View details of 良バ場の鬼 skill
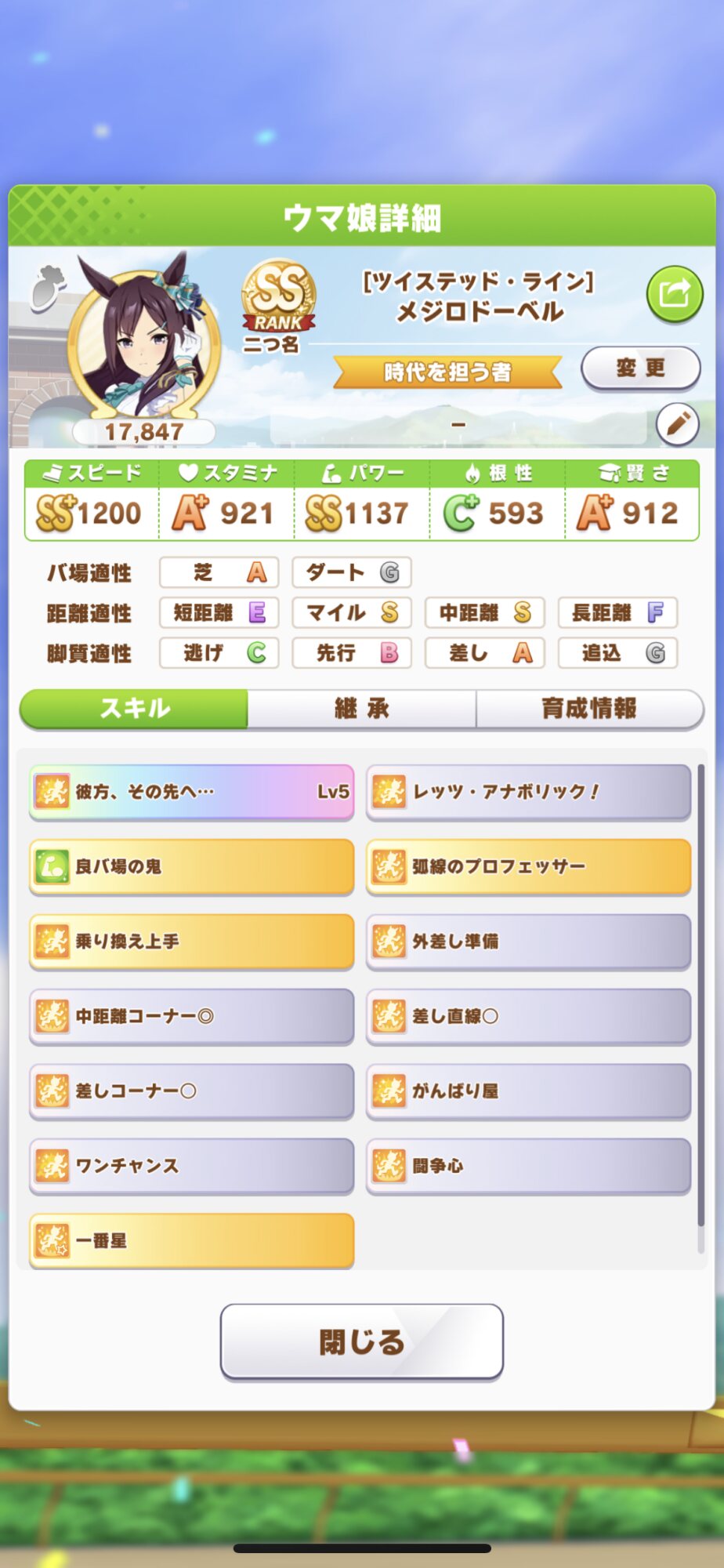Viewport: 724px width, 1568px height. click(x=191, y=866)
